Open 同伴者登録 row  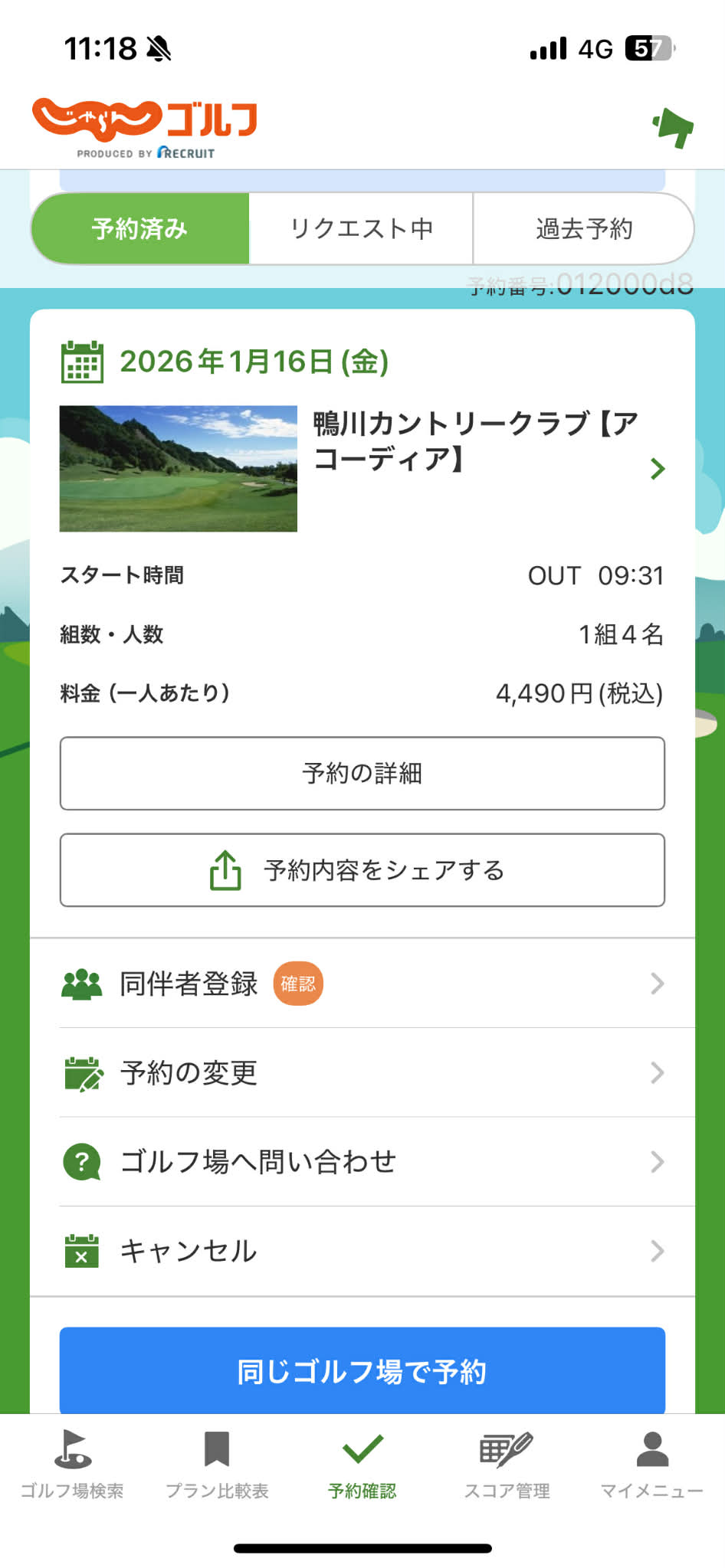coord(362,984)
